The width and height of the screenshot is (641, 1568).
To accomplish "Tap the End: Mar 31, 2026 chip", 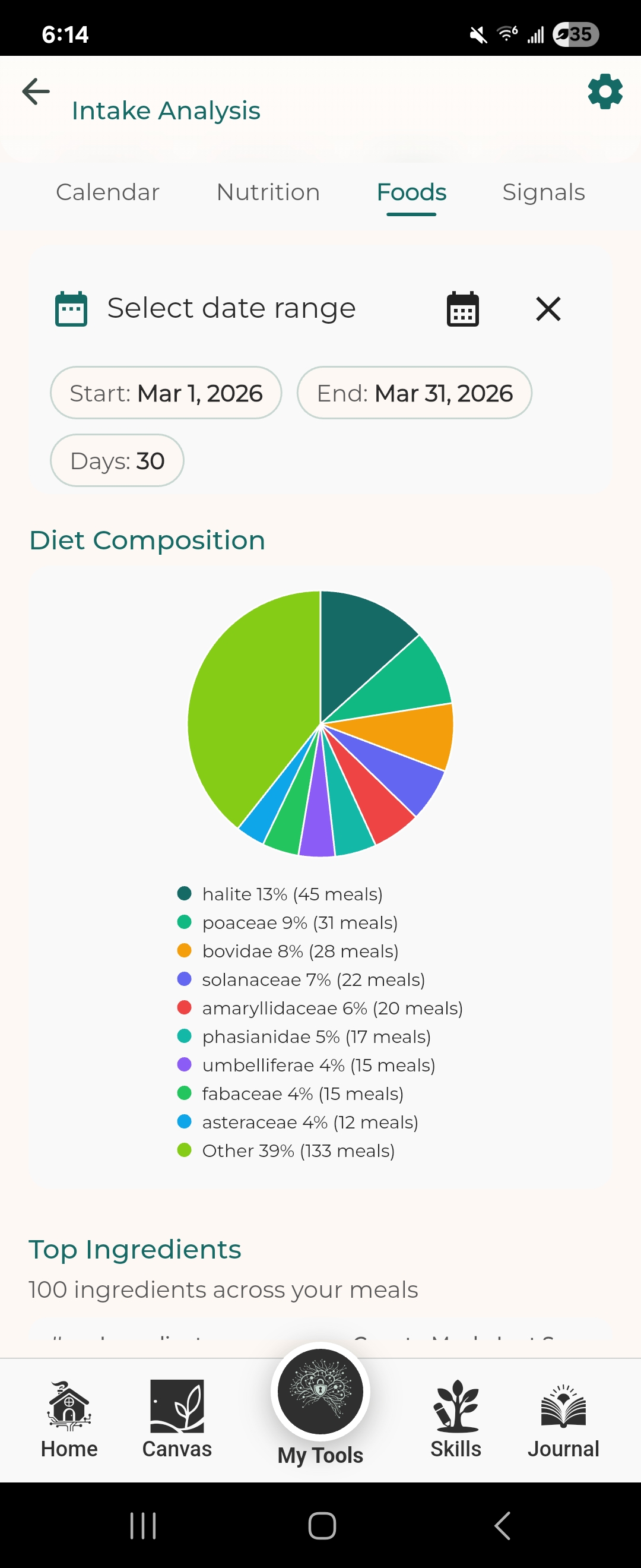I will tap(415, 393).
